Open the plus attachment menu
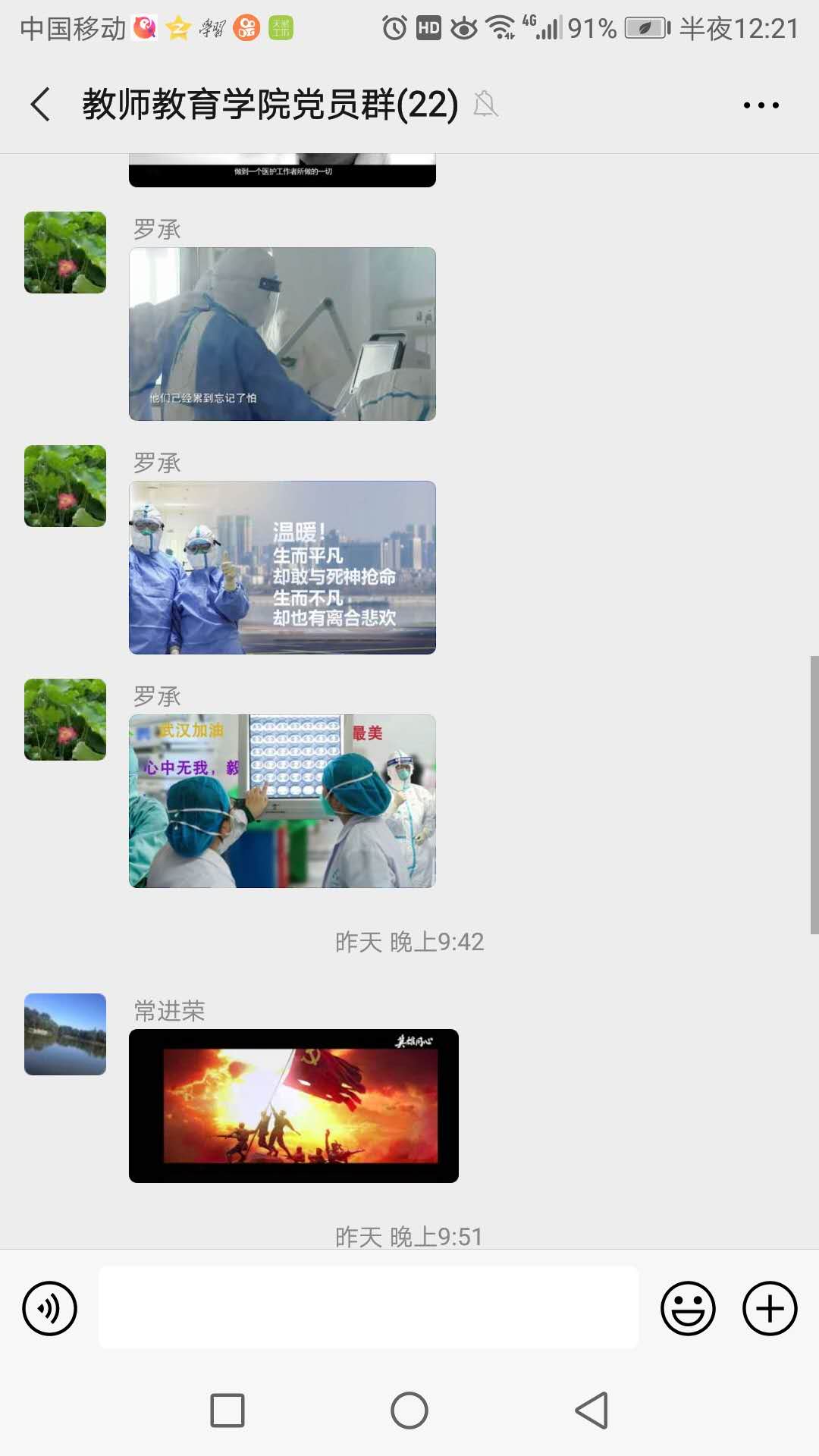Image resolution: width=819 pixels, height=1456 pixels. pyautogui.click(x=769, y=1308)
